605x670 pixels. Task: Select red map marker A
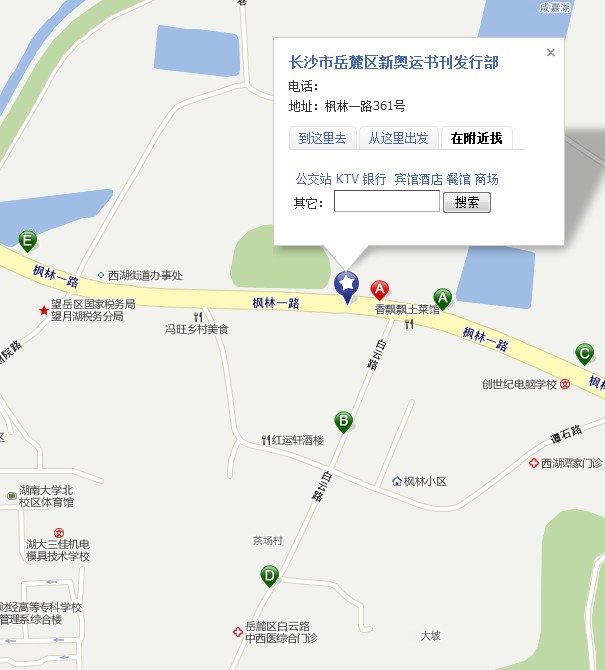point(380,289)
